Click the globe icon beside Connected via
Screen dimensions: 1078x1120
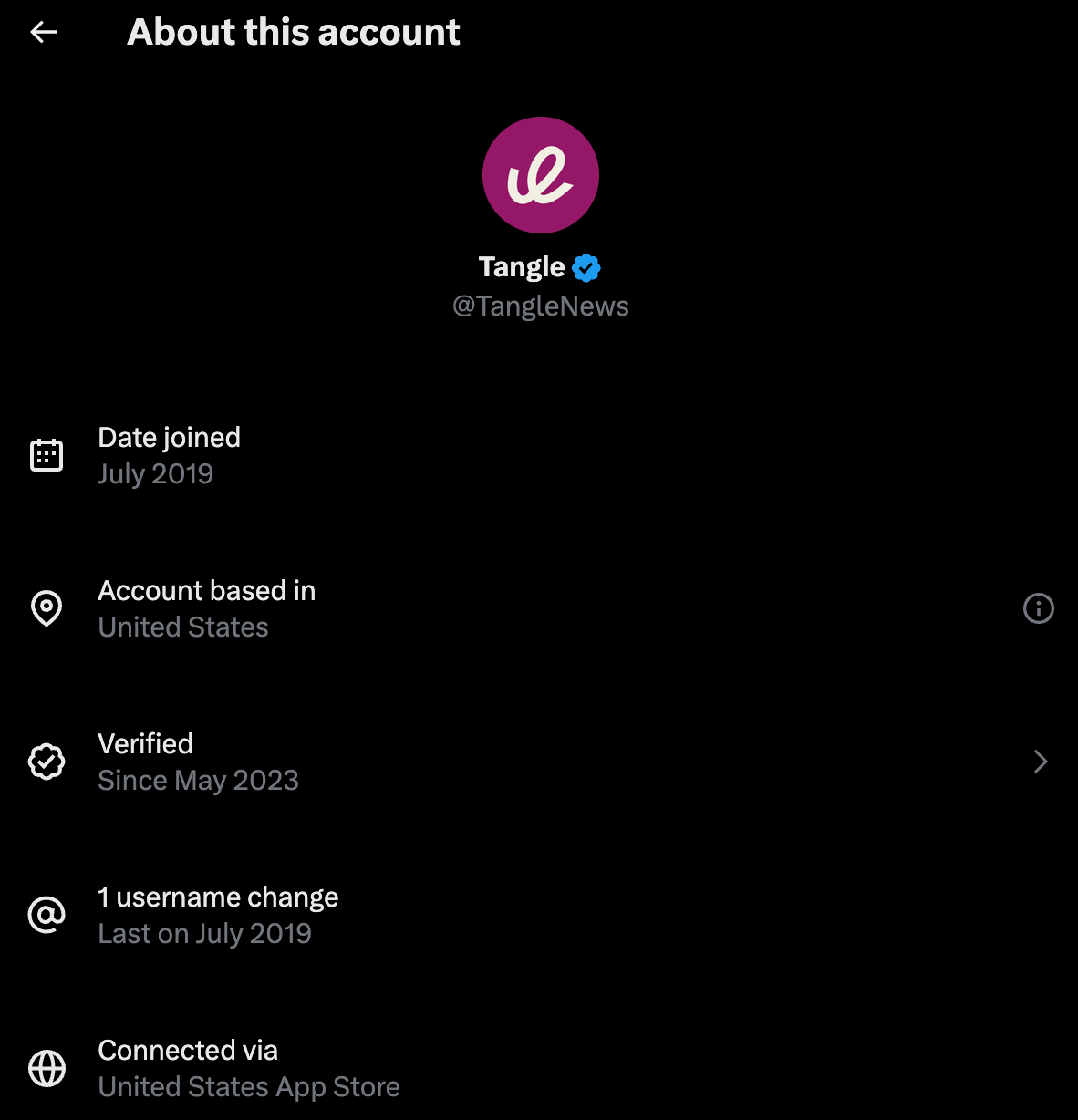tap(47, 1068)
